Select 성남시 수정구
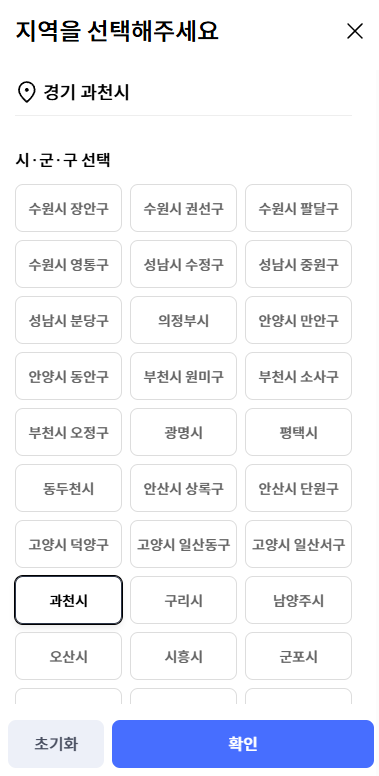379x776 pixels. pos(184,264)
